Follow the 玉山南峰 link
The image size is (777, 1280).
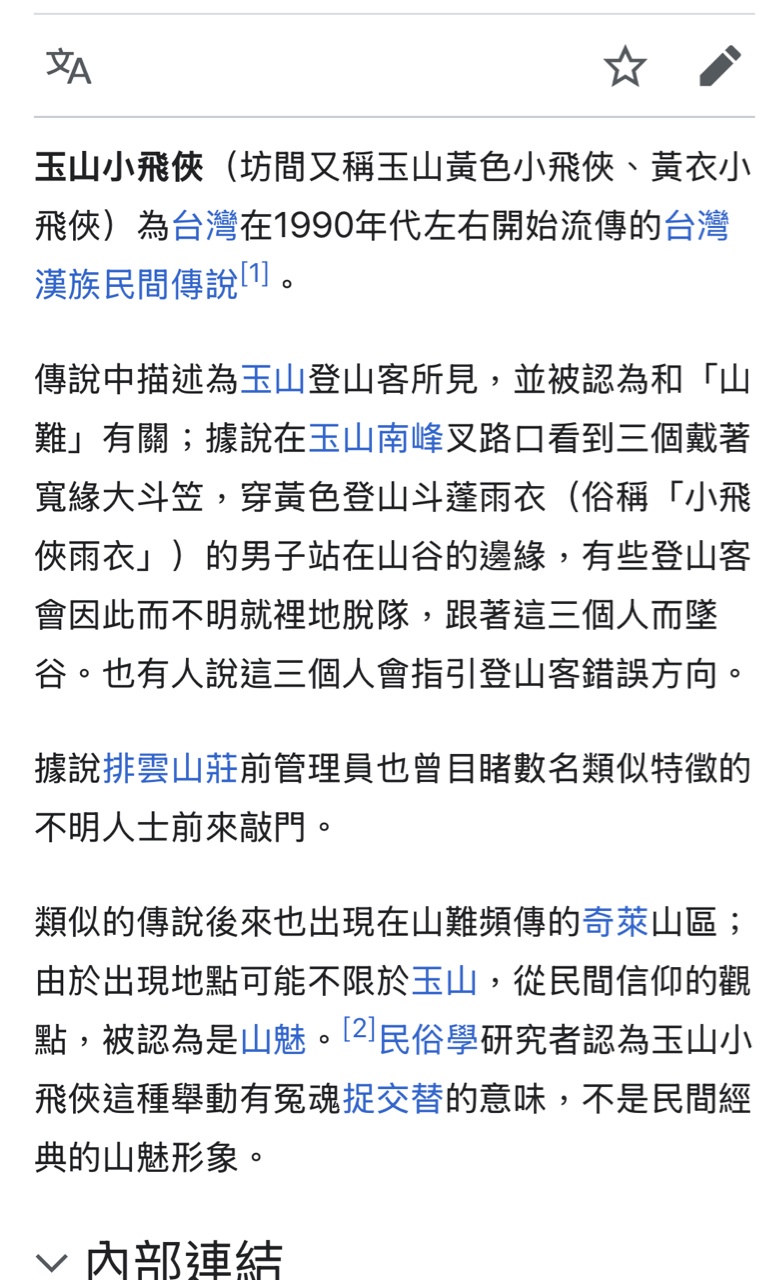pyautogui.click(x=375, y=439)
